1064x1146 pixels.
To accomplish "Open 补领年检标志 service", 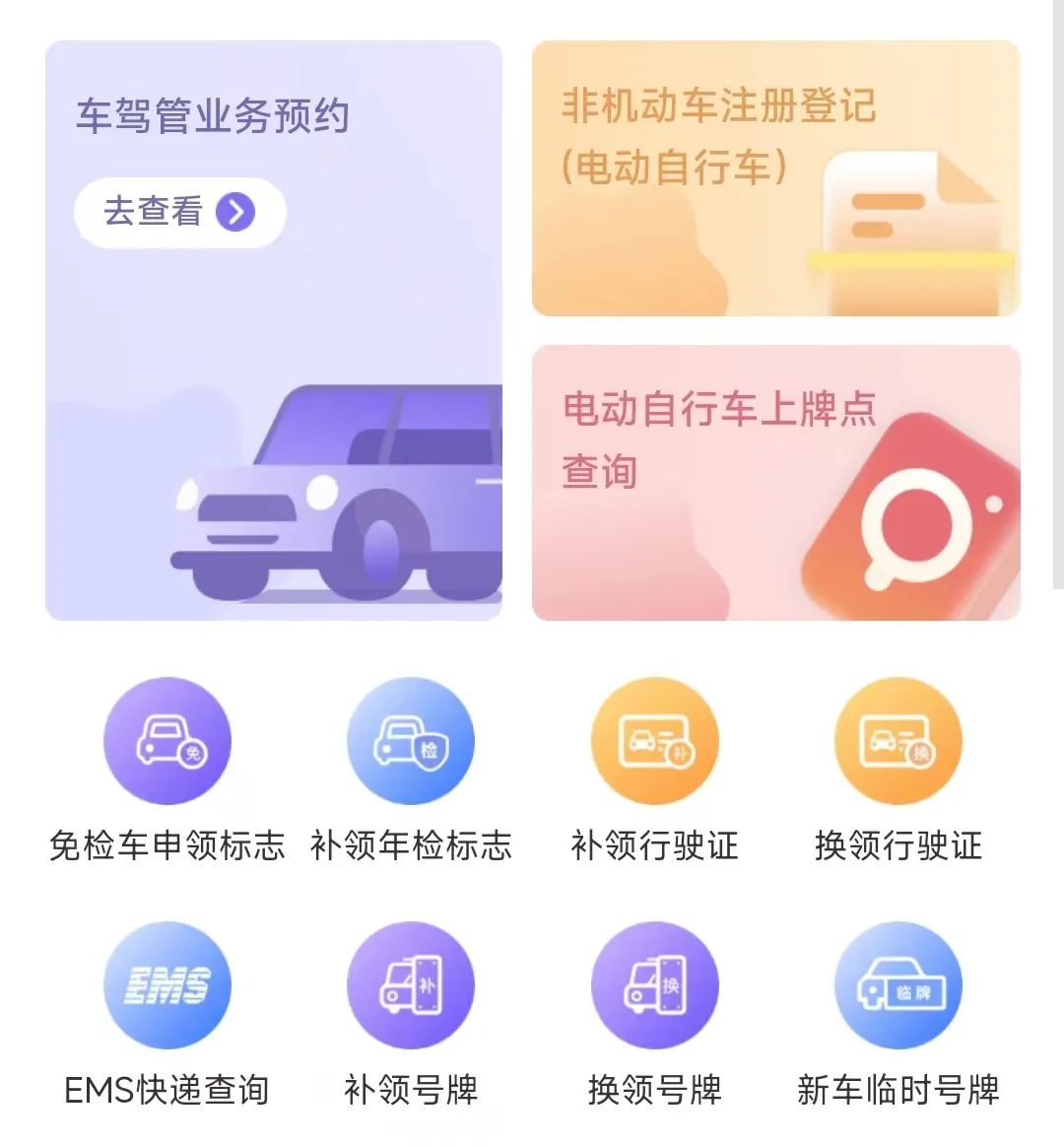I will (x=411, y=742).
